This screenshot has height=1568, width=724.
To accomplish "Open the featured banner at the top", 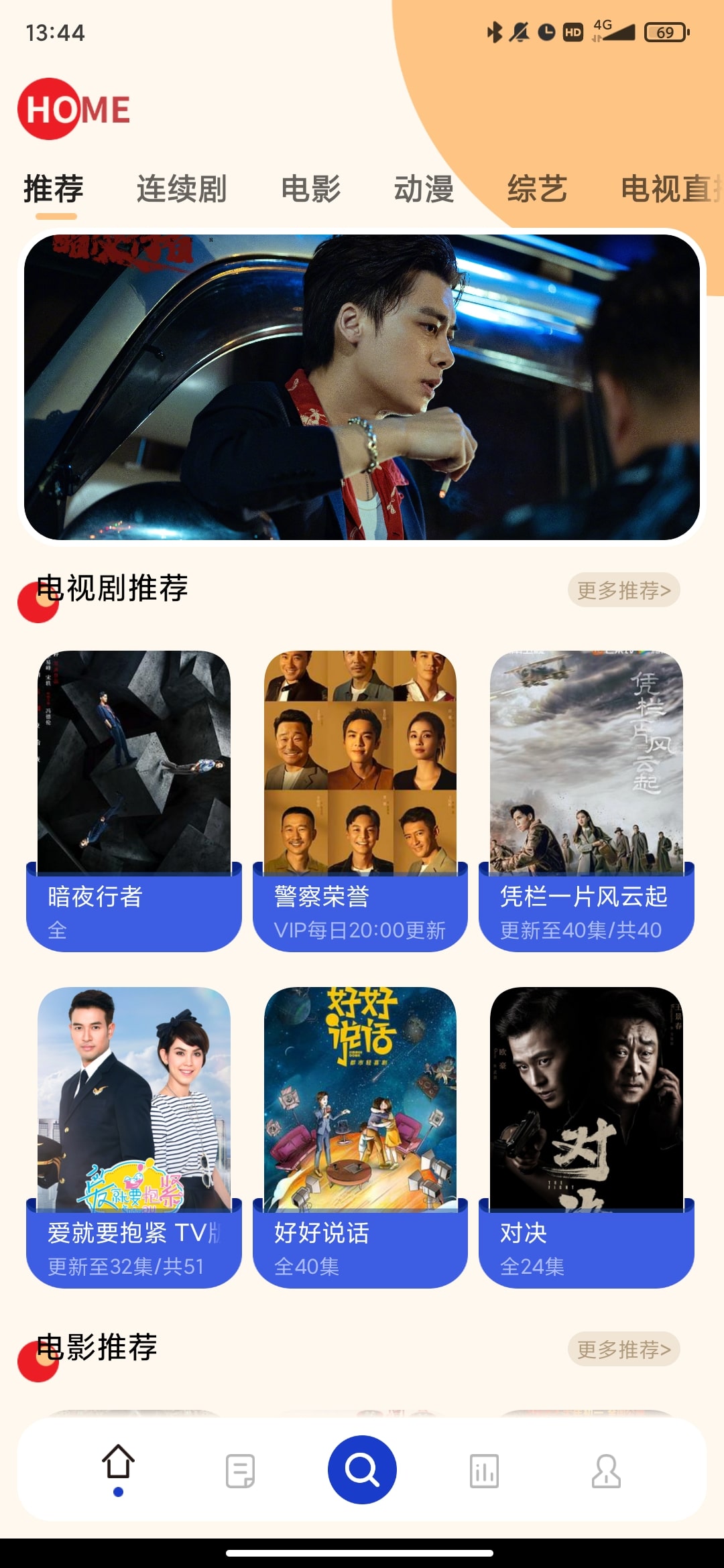I will click(x=362, y=387).
